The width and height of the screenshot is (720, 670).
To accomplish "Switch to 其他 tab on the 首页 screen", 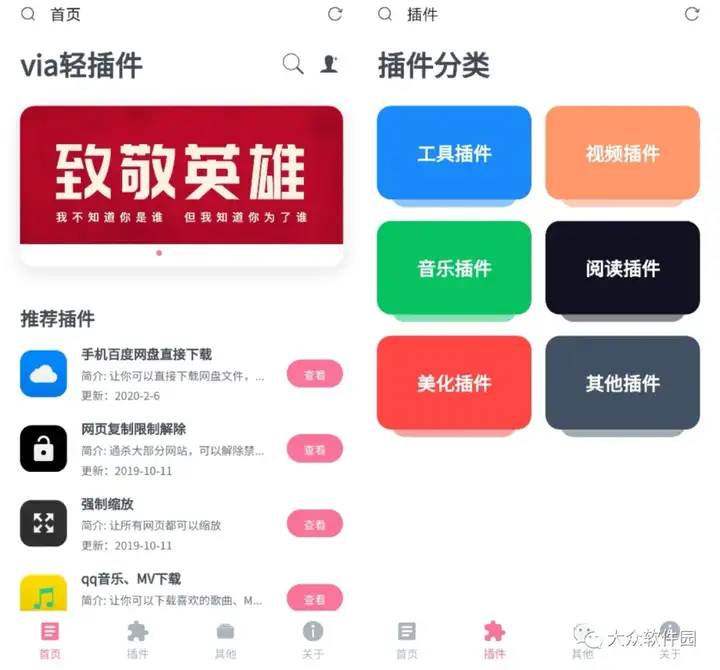I will [x=225, y=640].
